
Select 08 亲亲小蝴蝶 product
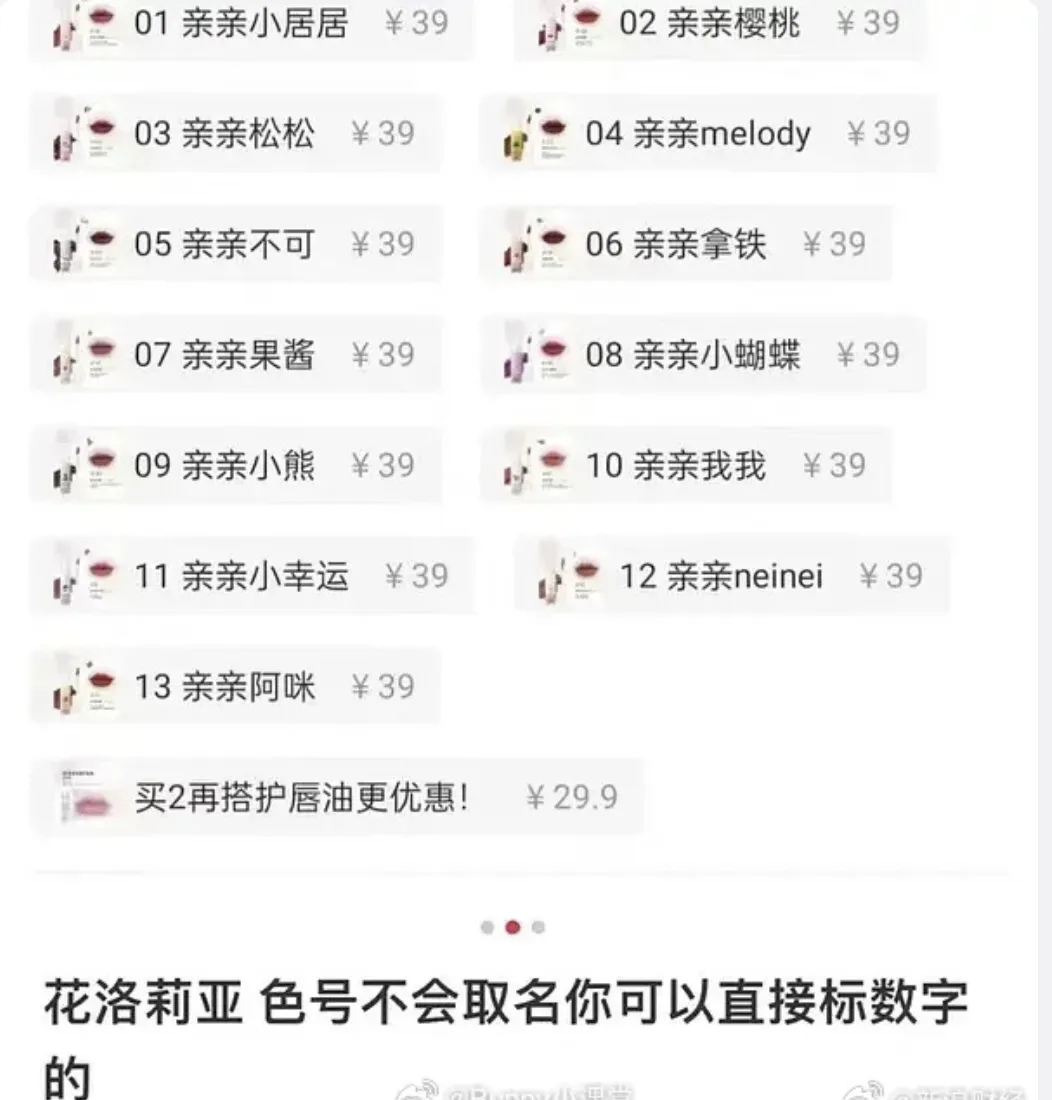pyautogui.click(x=703, y=355)
